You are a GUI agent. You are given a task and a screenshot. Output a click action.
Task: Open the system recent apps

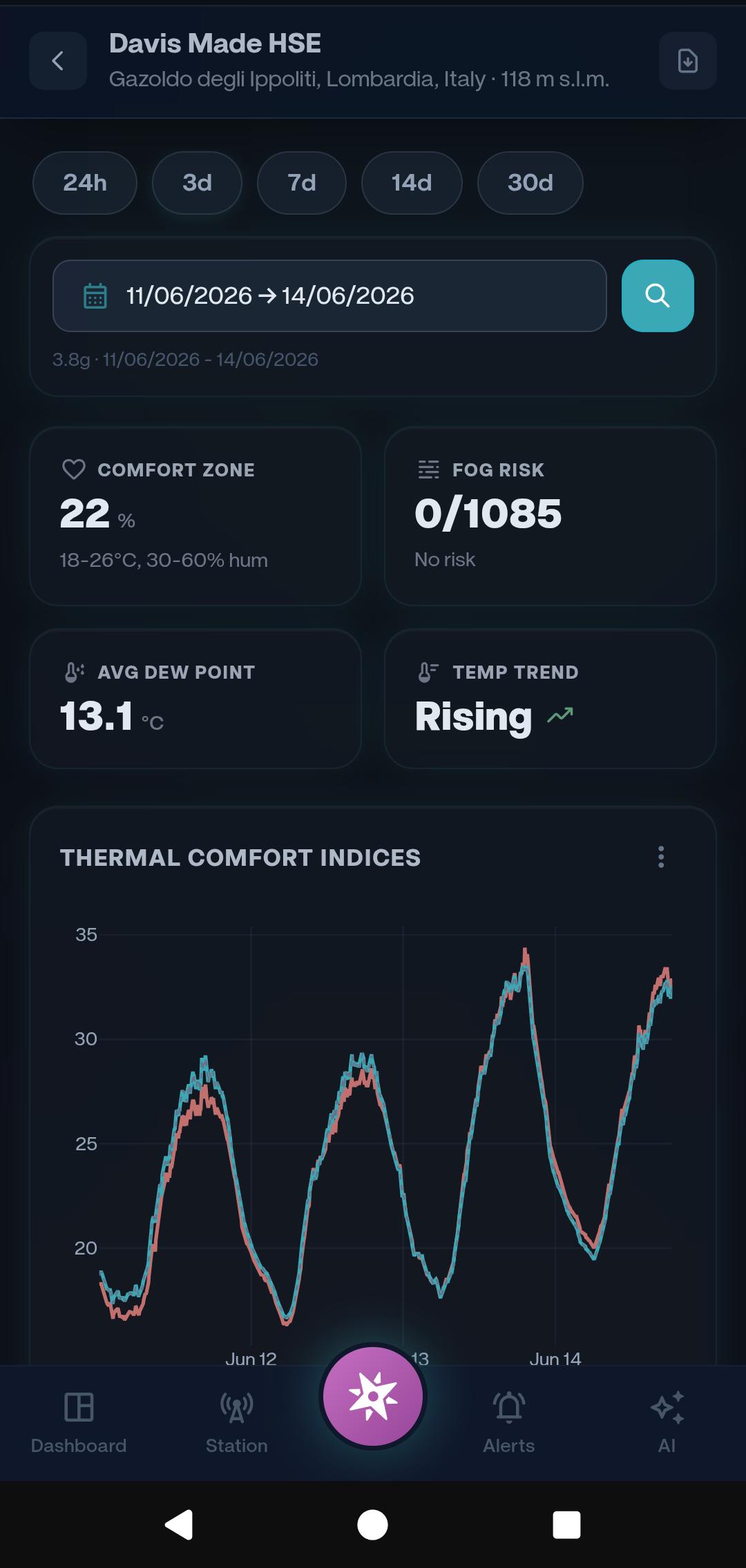[x=566, y=1525]
